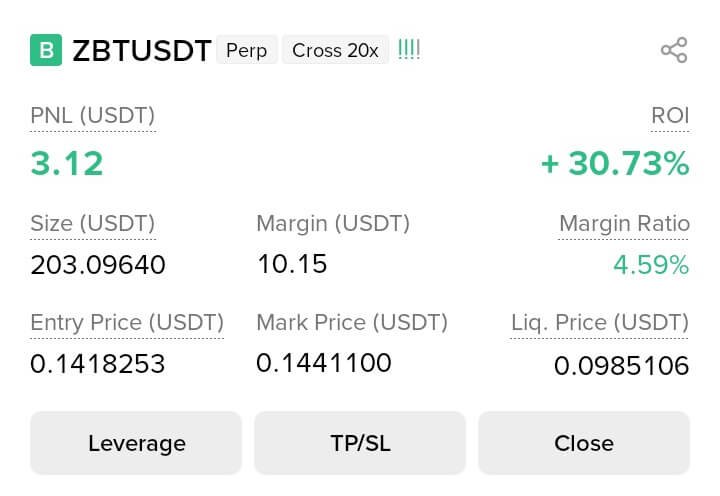720x496 pixels.
Task: Open the Leverage settings button
Action: [x=136, y=443]
